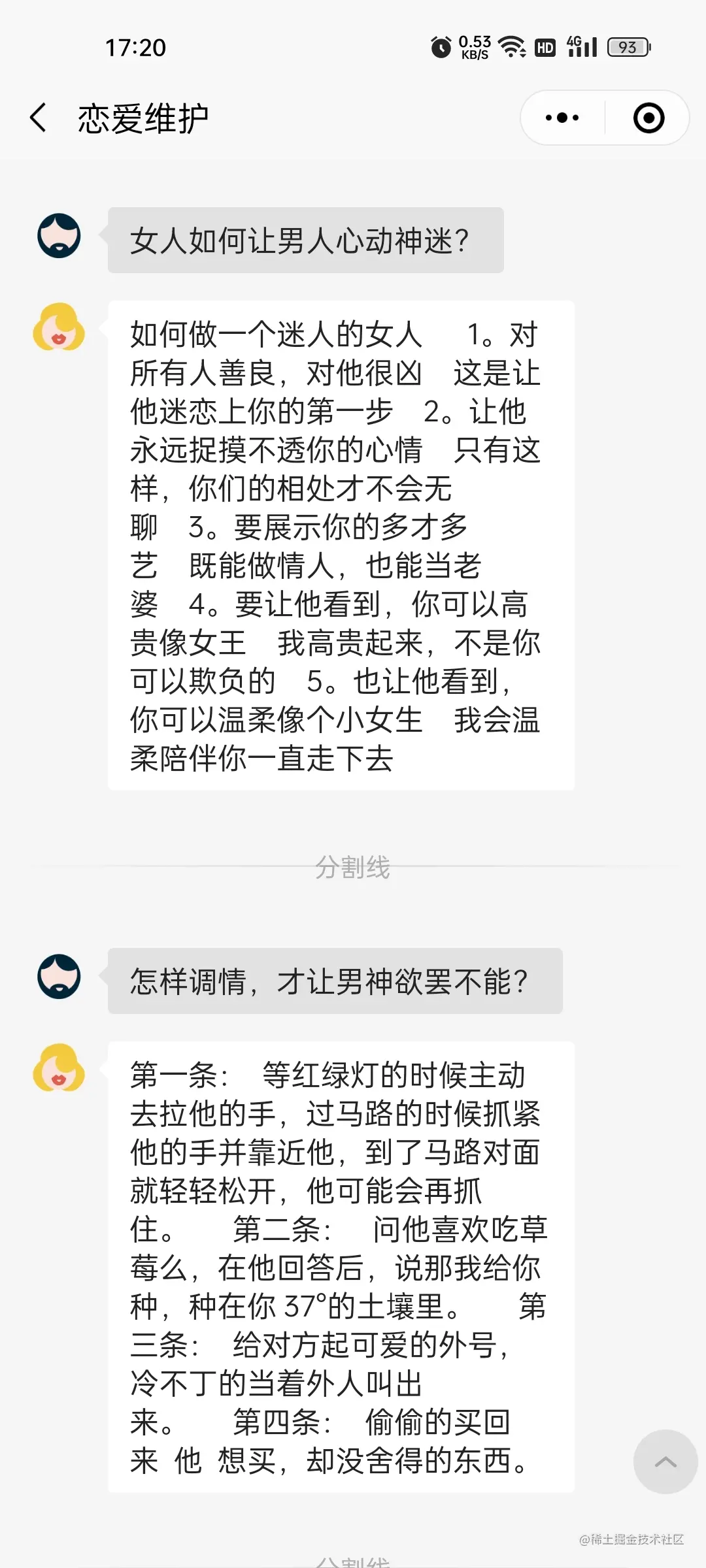Tap the reply bubble starting 第一条
The height and width of the screenshot is (1568, 706).
340,1241
